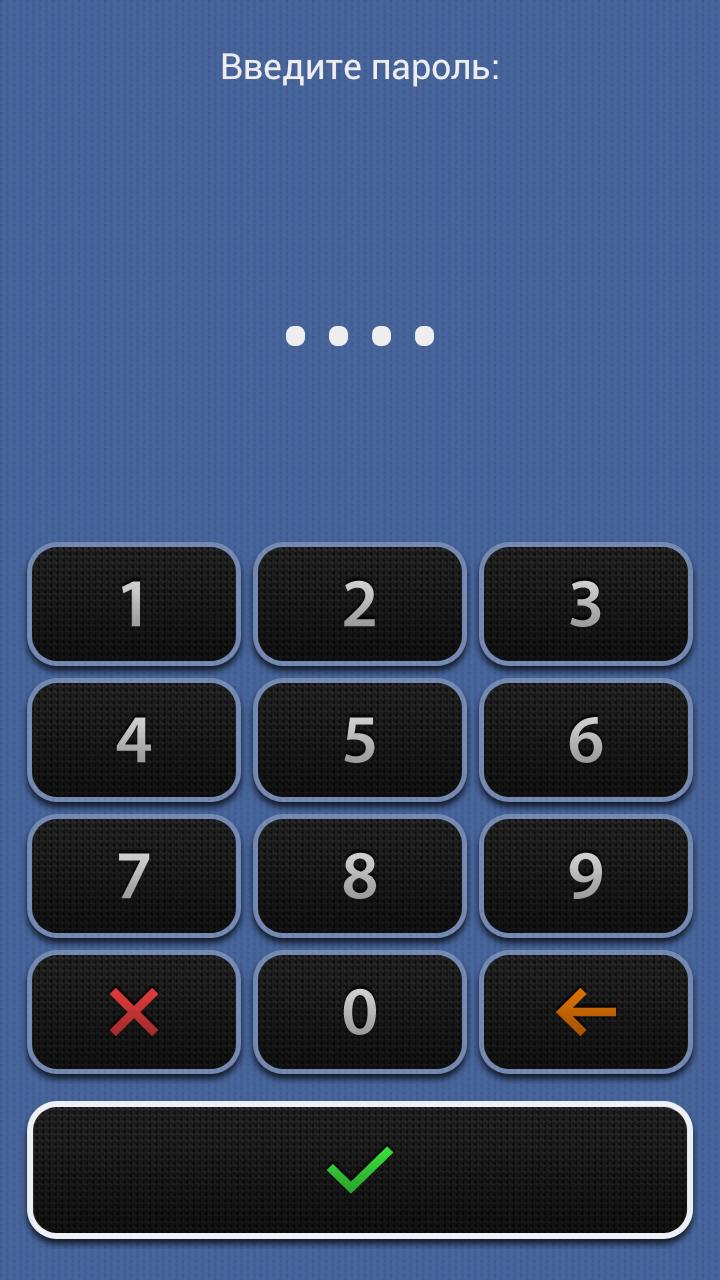This screenshot has width=720, height=1280.
Task: Tap the 9 key
Action: (x=586, y=876)
